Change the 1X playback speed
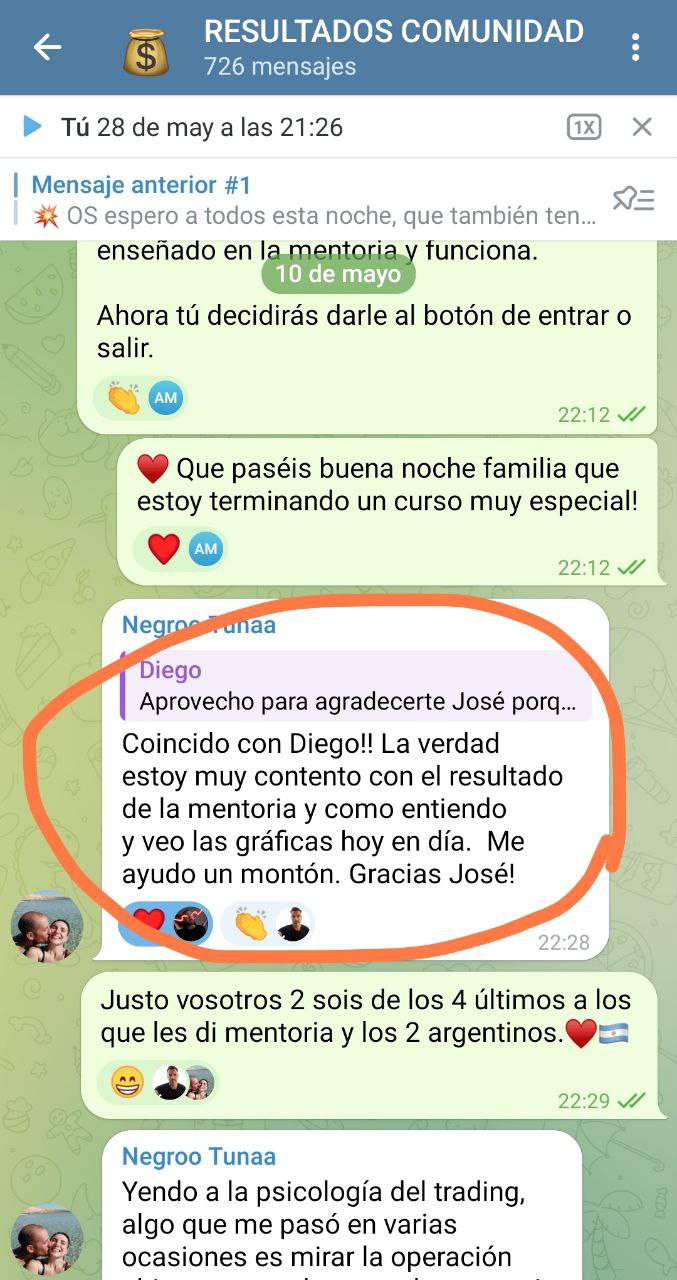 (584, 127)
